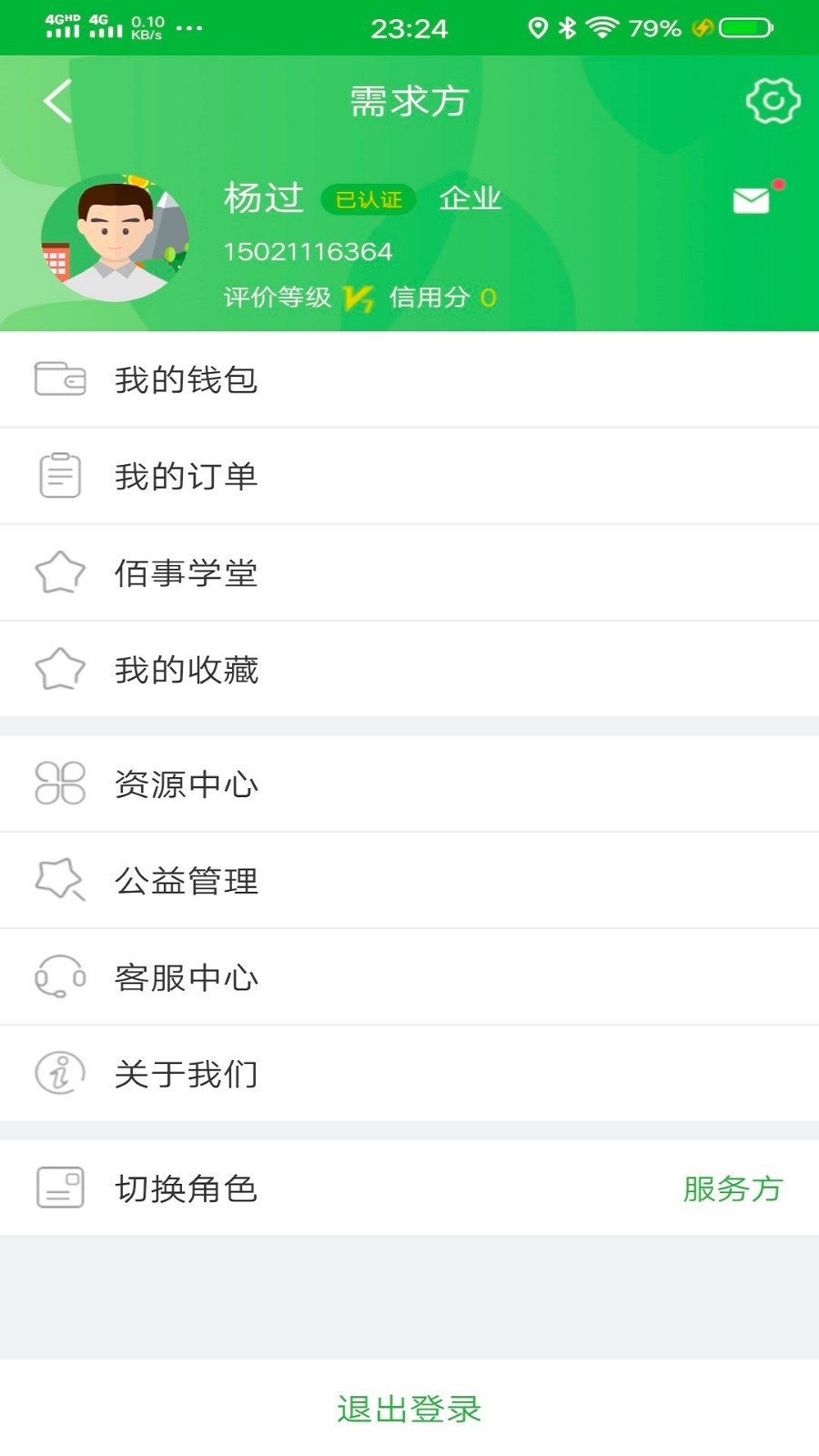Viewport: 819px width, 1456px height.
Task: Tap 退出登录 to log out
Action: [409, 1410]
